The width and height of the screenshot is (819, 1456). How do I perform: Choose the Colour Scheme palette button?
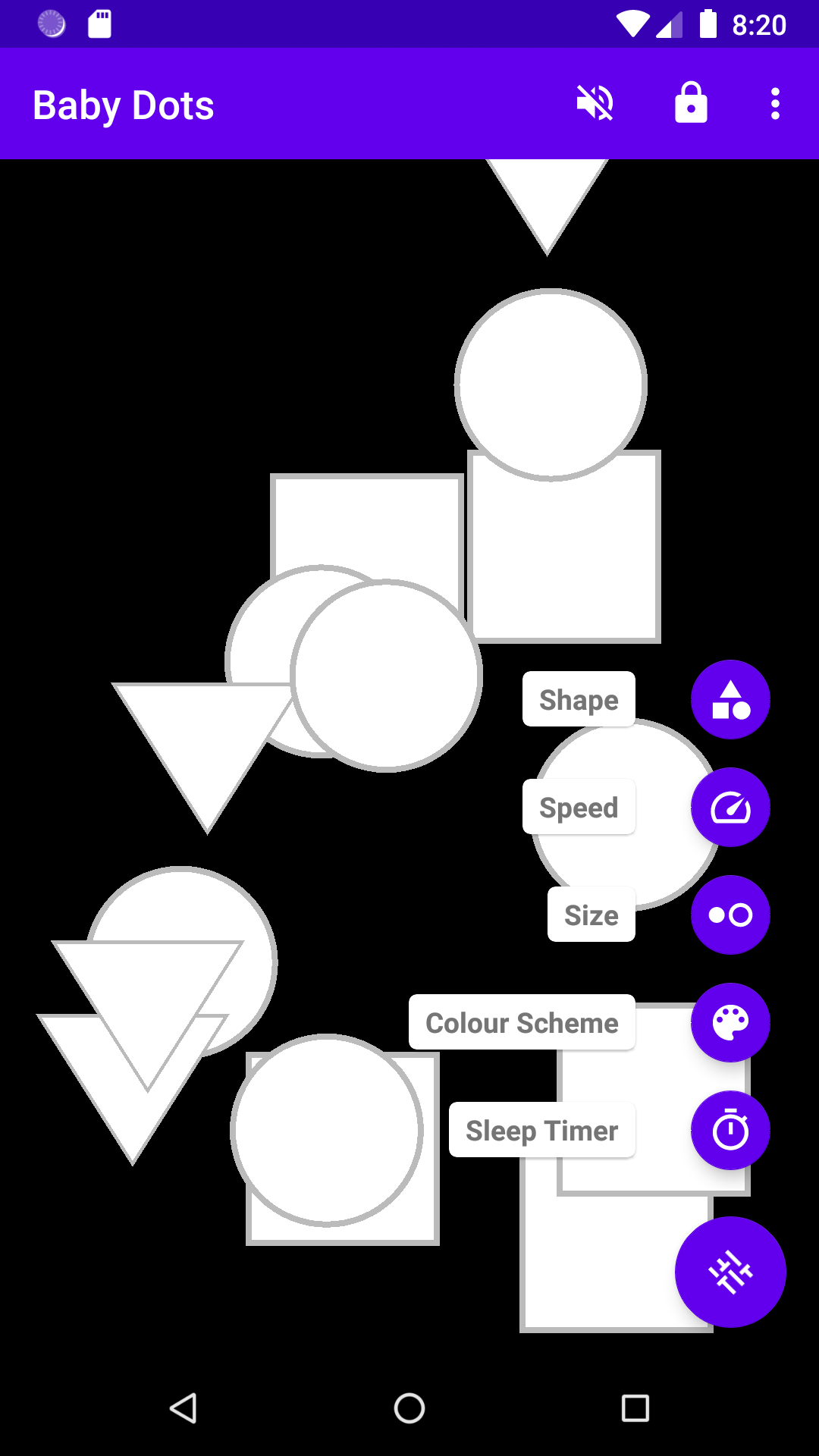click(x=730, y=1022)
